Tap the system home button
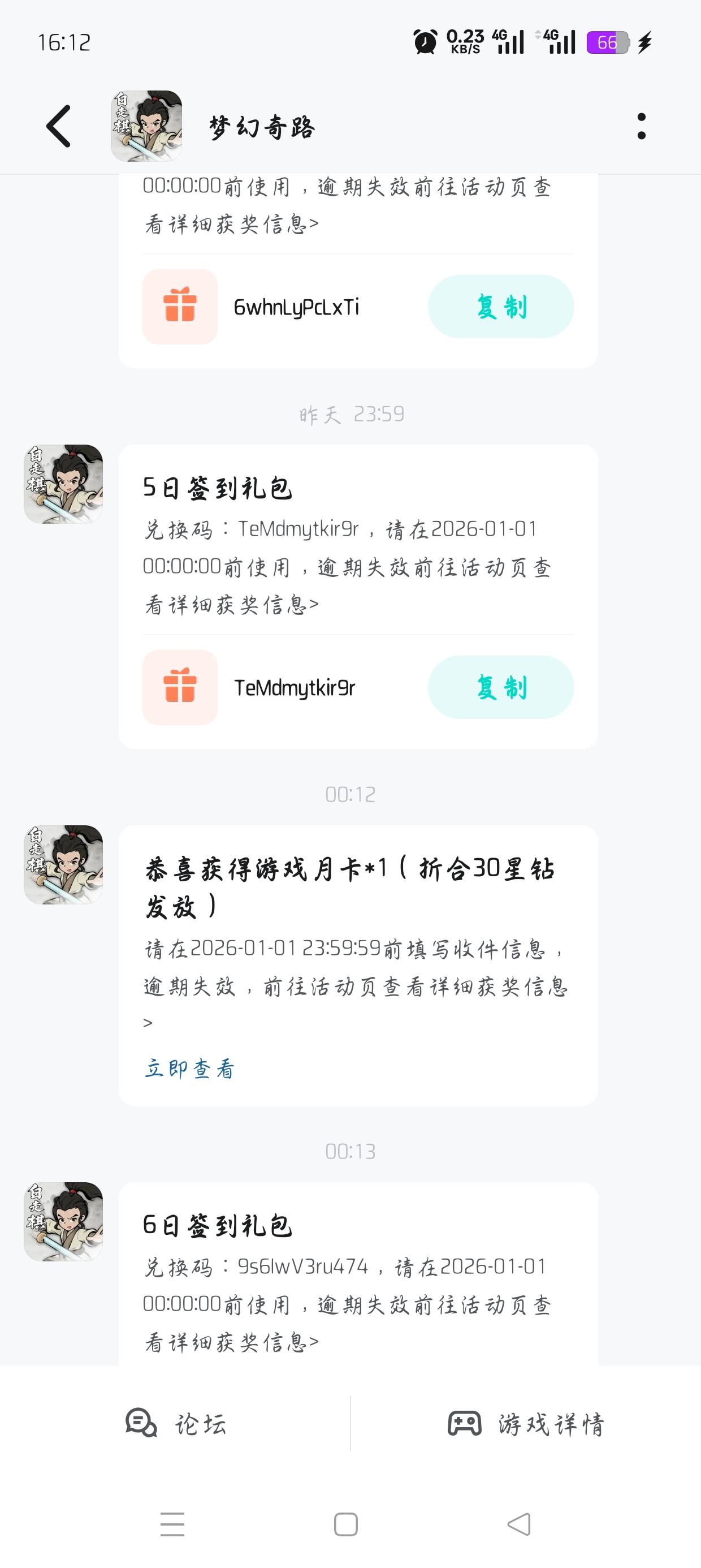The height and width of the screenshot is (1568, 701). click(x=345, y=1524)
